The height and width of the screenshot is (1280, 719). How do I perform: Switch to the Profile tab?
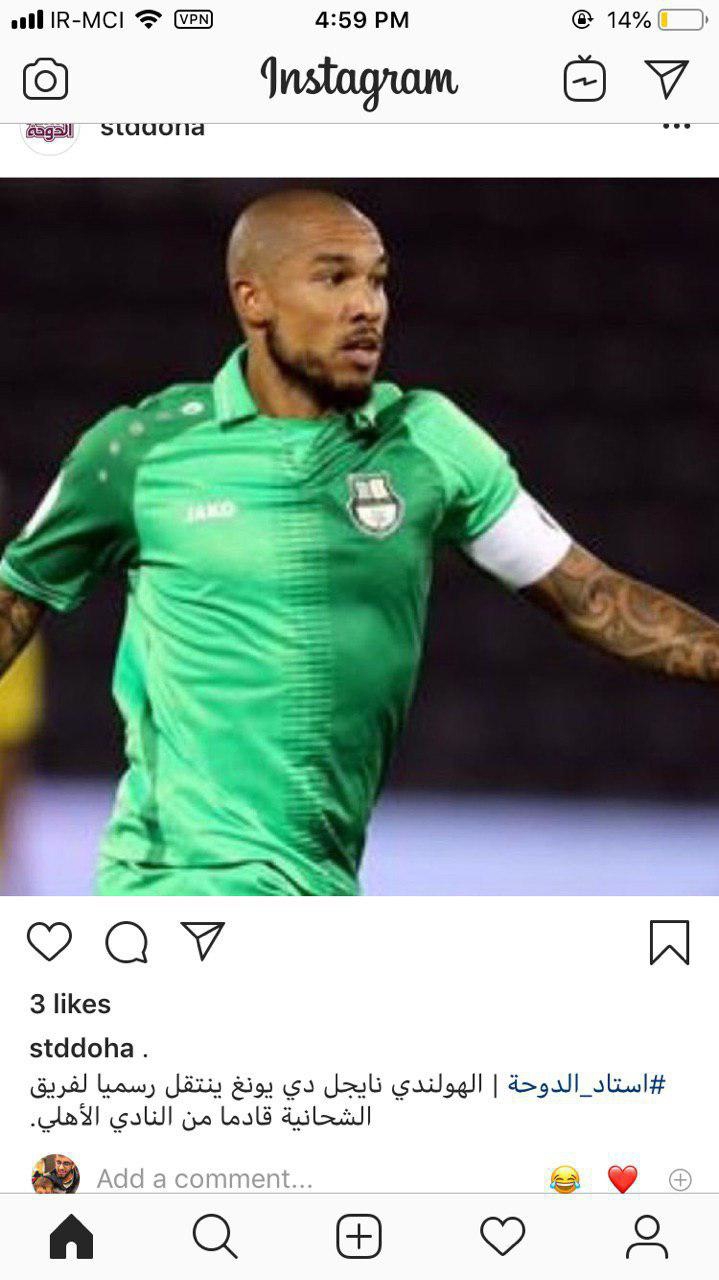tap(647, 1238)
